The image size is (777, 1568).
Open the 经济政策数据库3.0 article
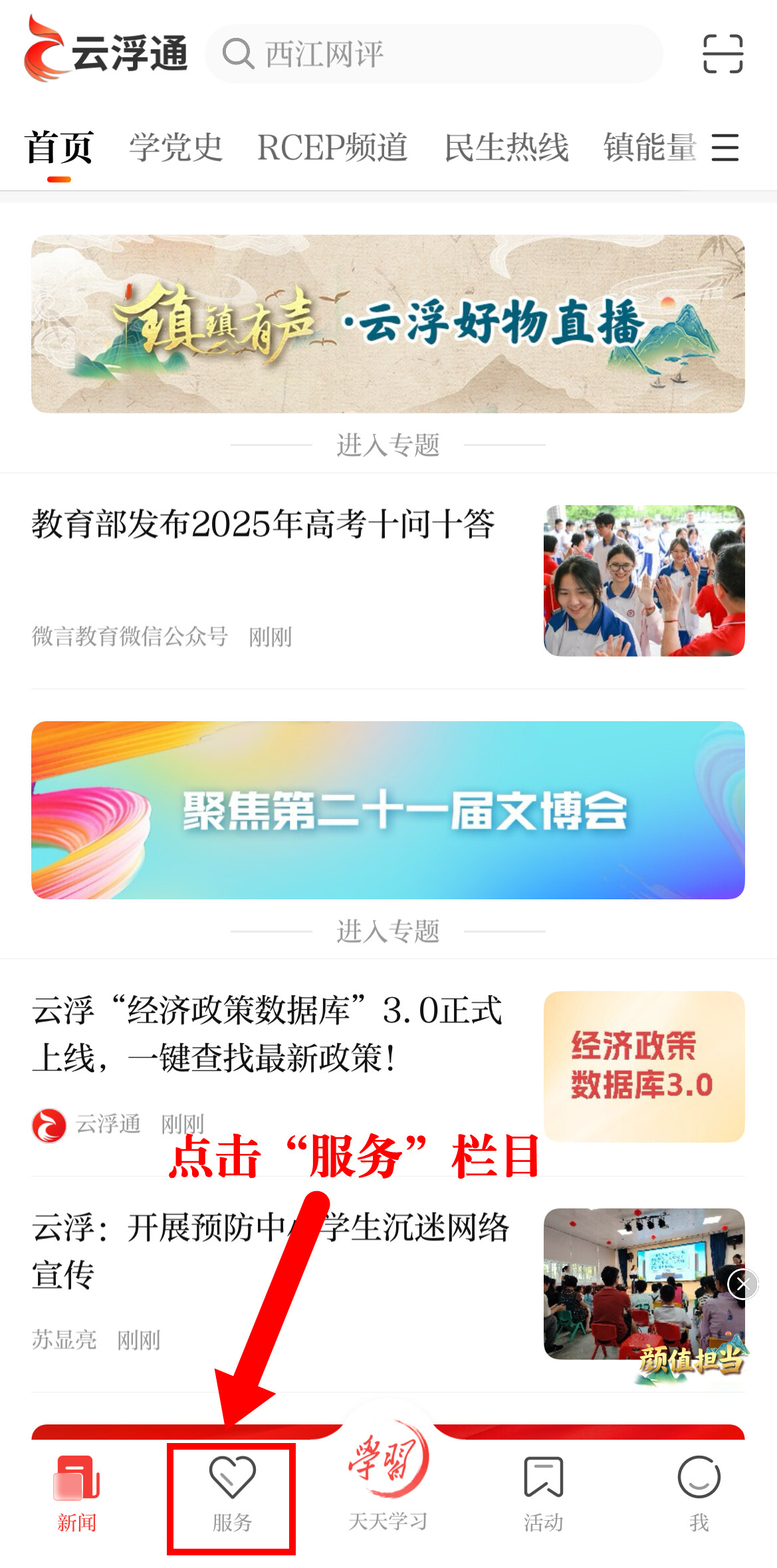266,1034
